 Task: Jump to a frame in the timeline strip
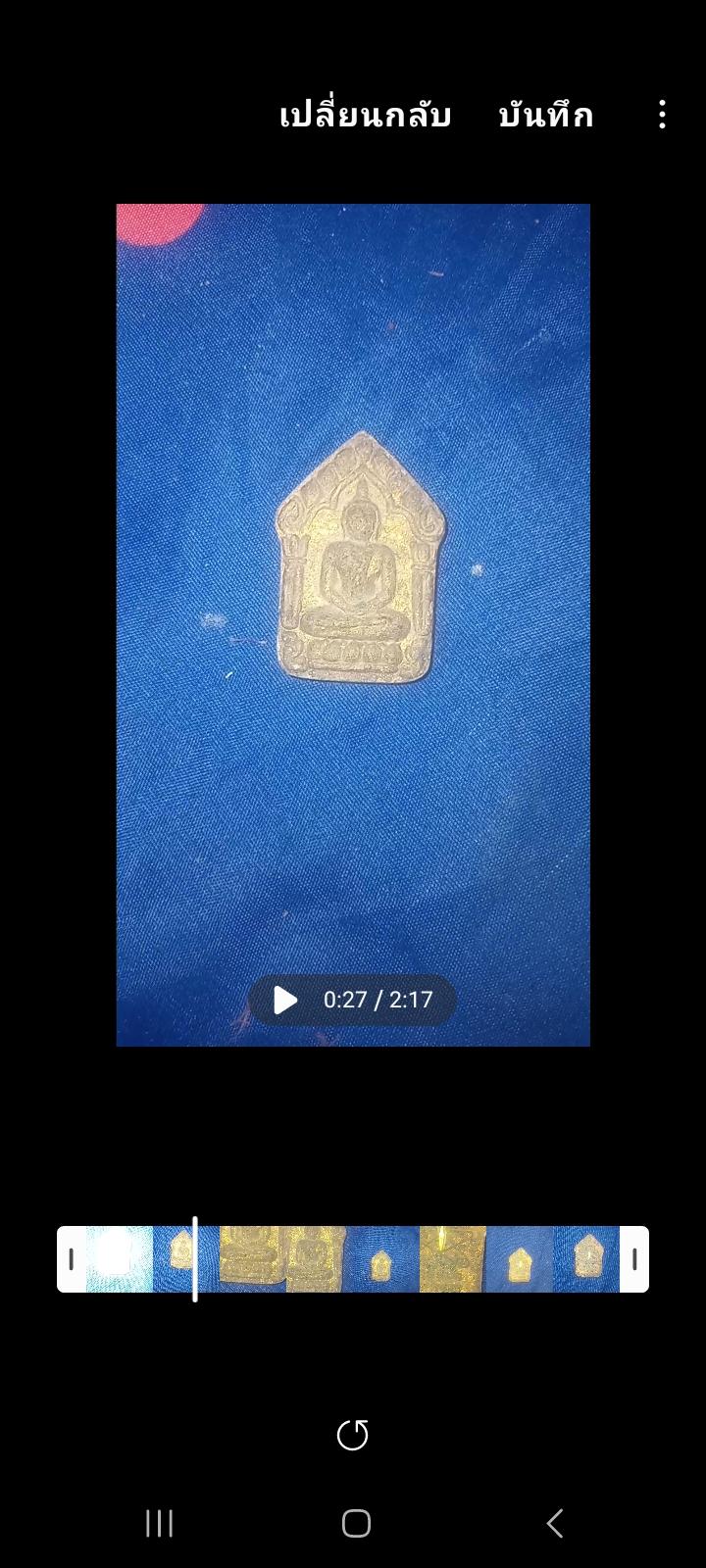(x=451, y=1259)
